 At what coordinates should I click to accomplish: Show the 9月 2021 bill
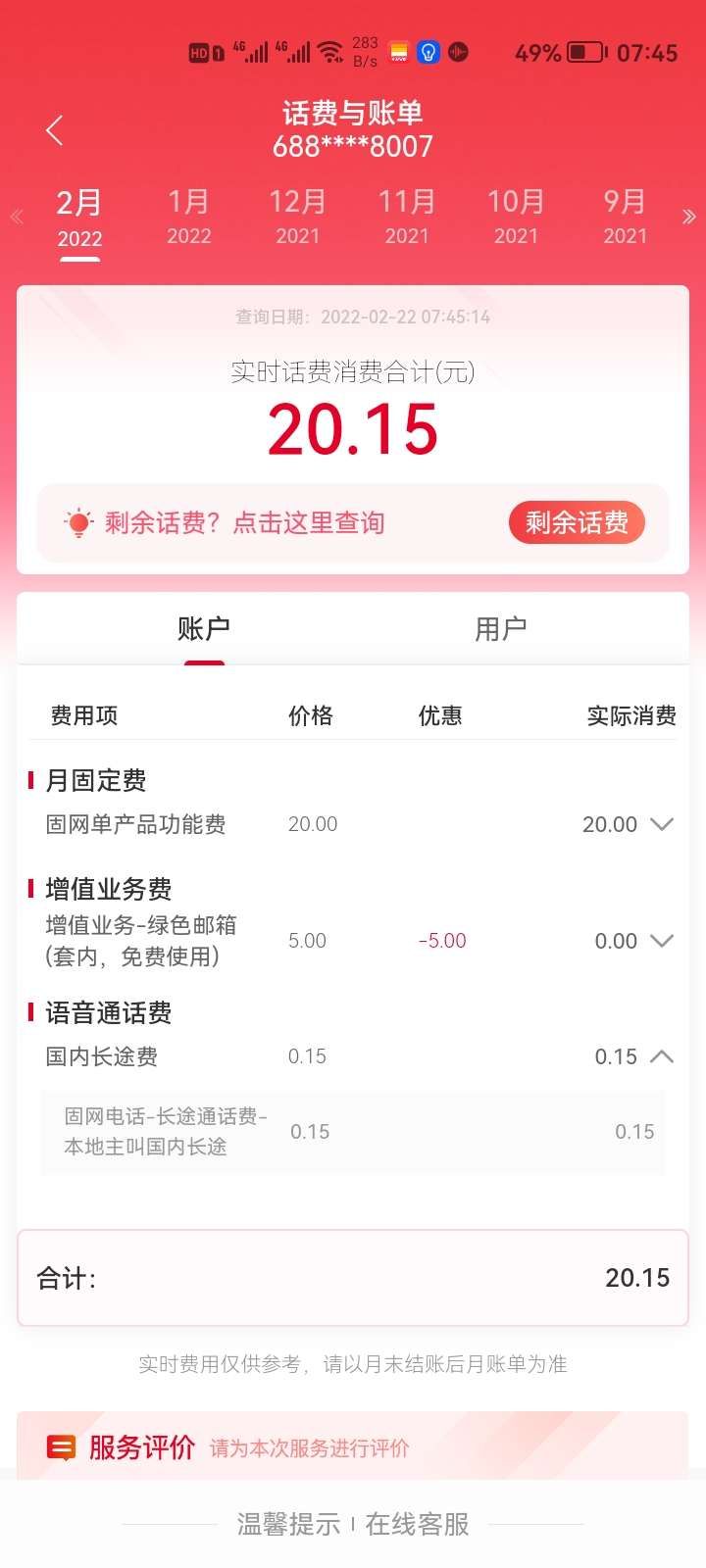625,217
